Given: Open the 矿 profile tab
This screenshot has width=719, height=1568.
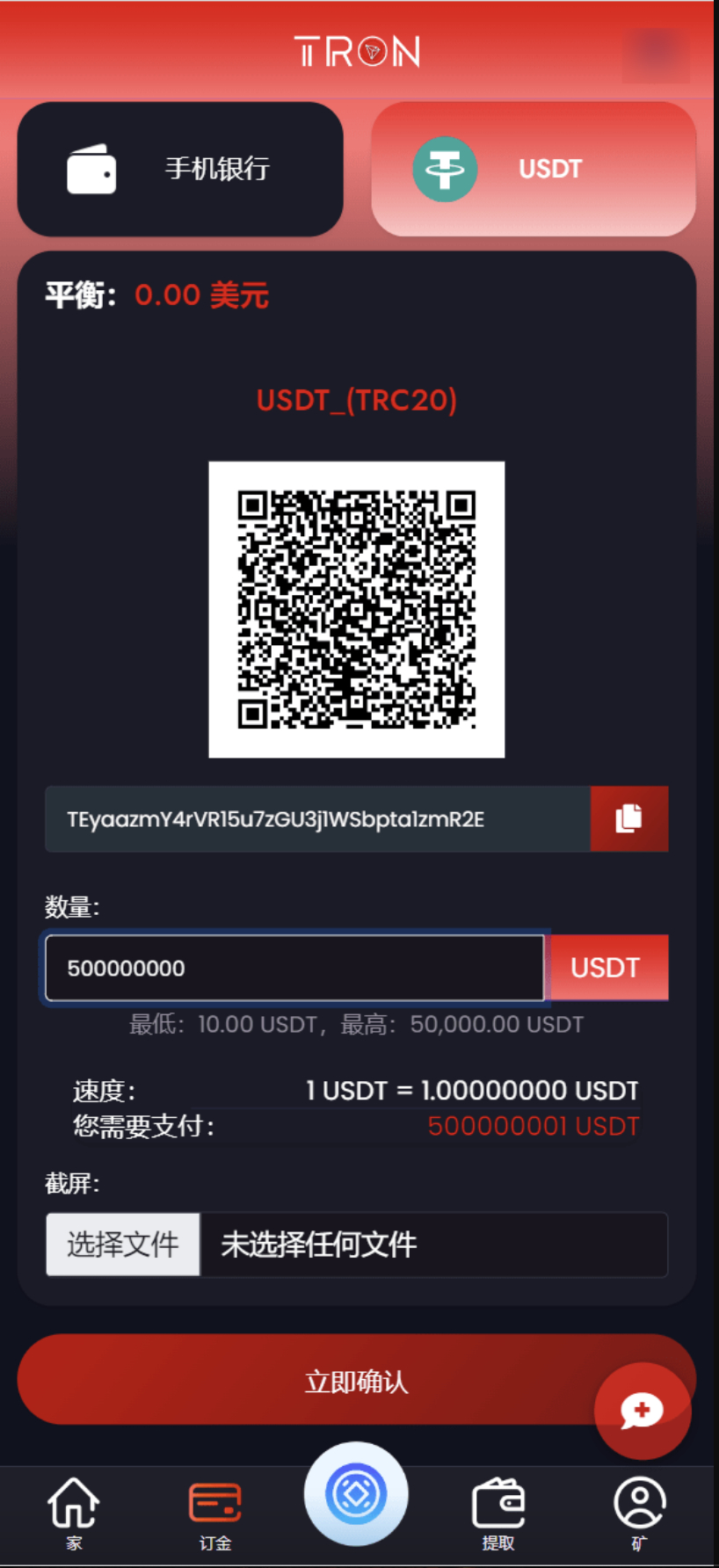Looking at the screenshot, I should 639,1512.
